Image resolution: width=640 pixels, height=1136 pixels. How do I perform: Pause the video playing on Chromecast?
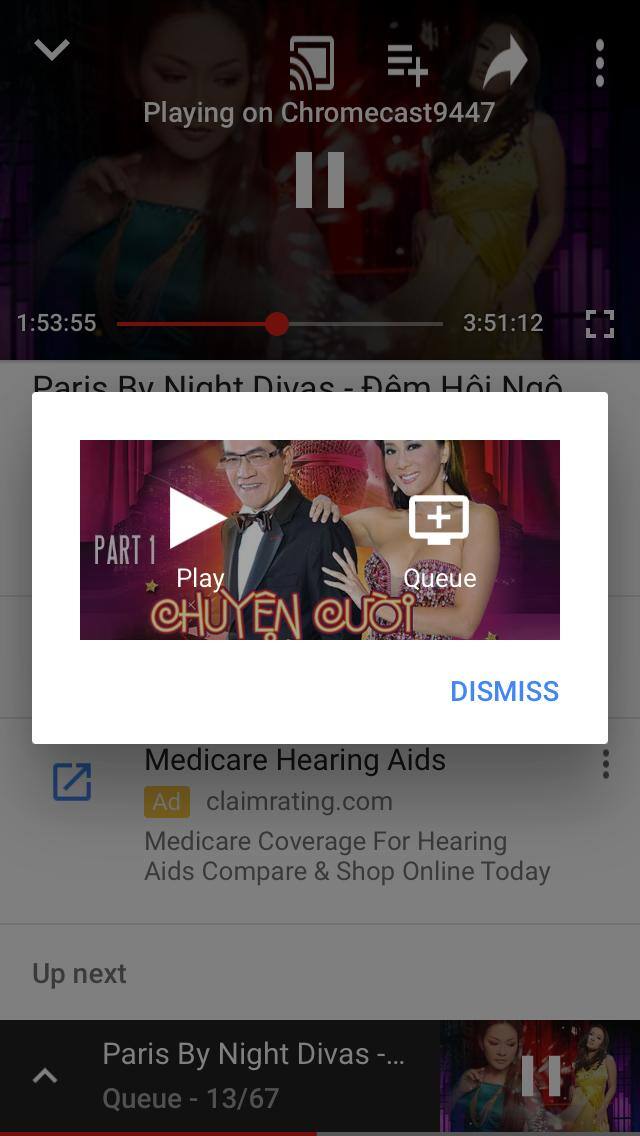[x=320, y=180]
